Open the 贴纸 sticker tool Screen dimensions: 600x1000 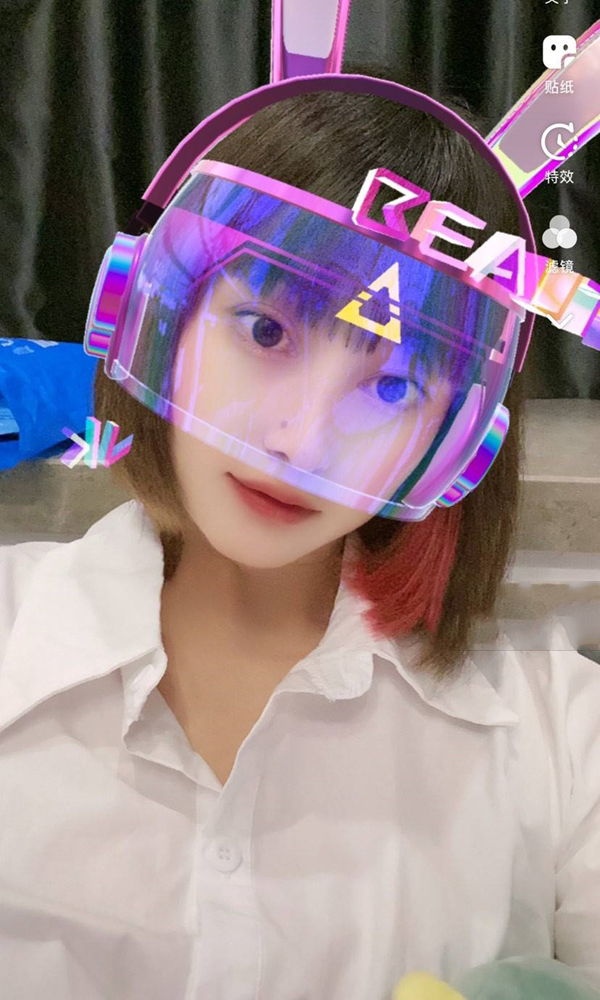coord(559,64)
